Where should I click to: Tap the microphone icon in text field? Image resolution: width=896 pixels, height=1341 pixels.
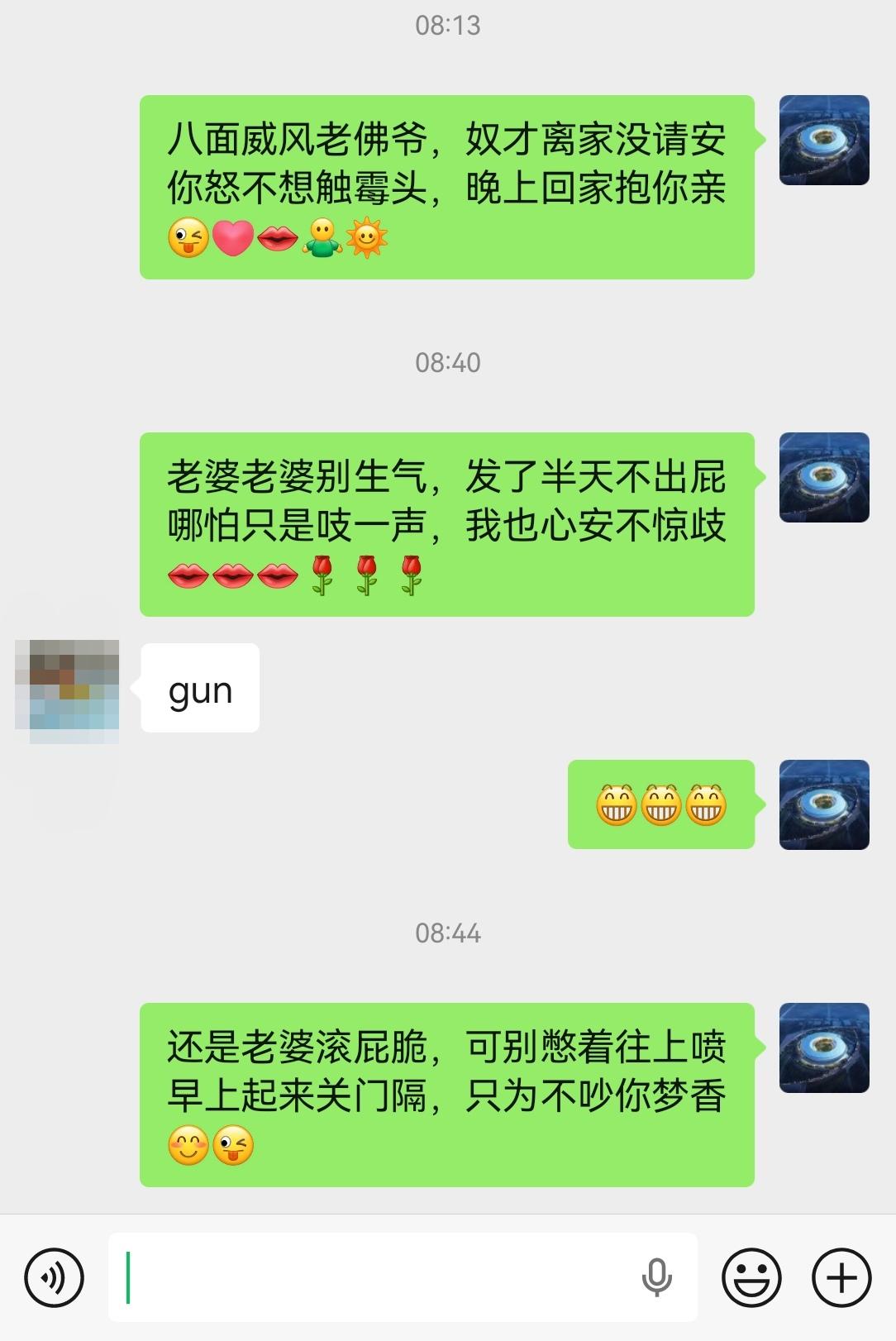pyautogui.click(x=656, y=1278)
